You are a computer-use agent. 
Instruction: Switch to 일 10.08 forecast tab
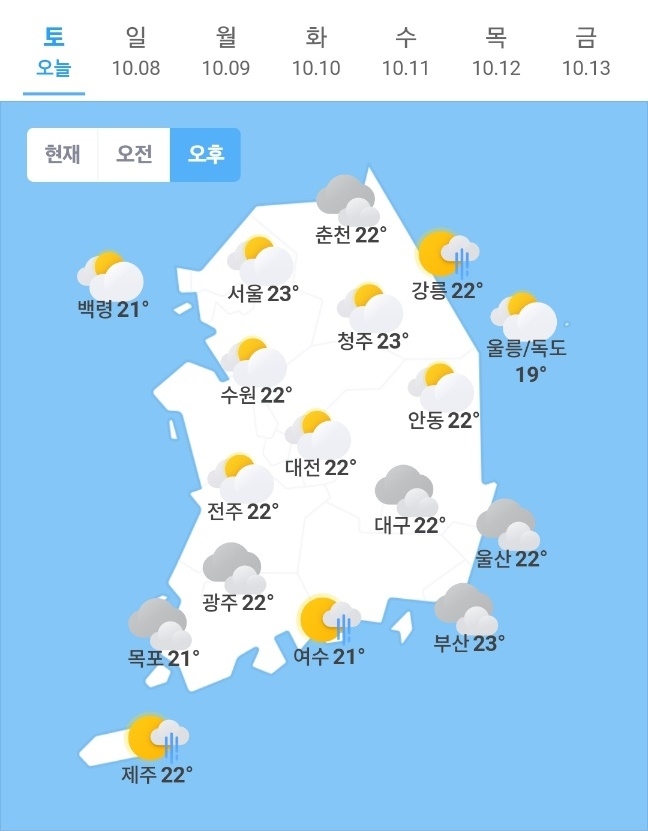136,52
